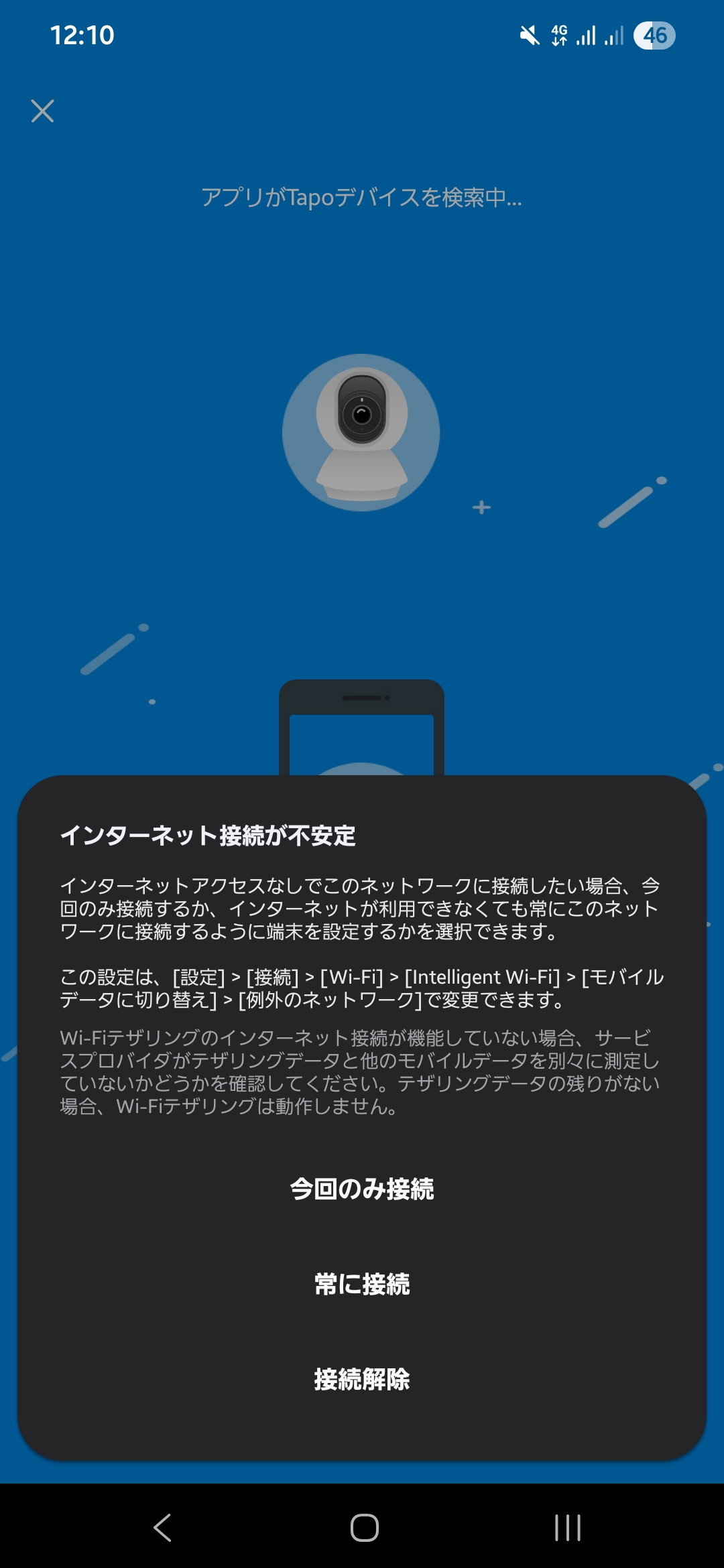
Task: Close the Tapo device search screen
Action: (42, 111)
